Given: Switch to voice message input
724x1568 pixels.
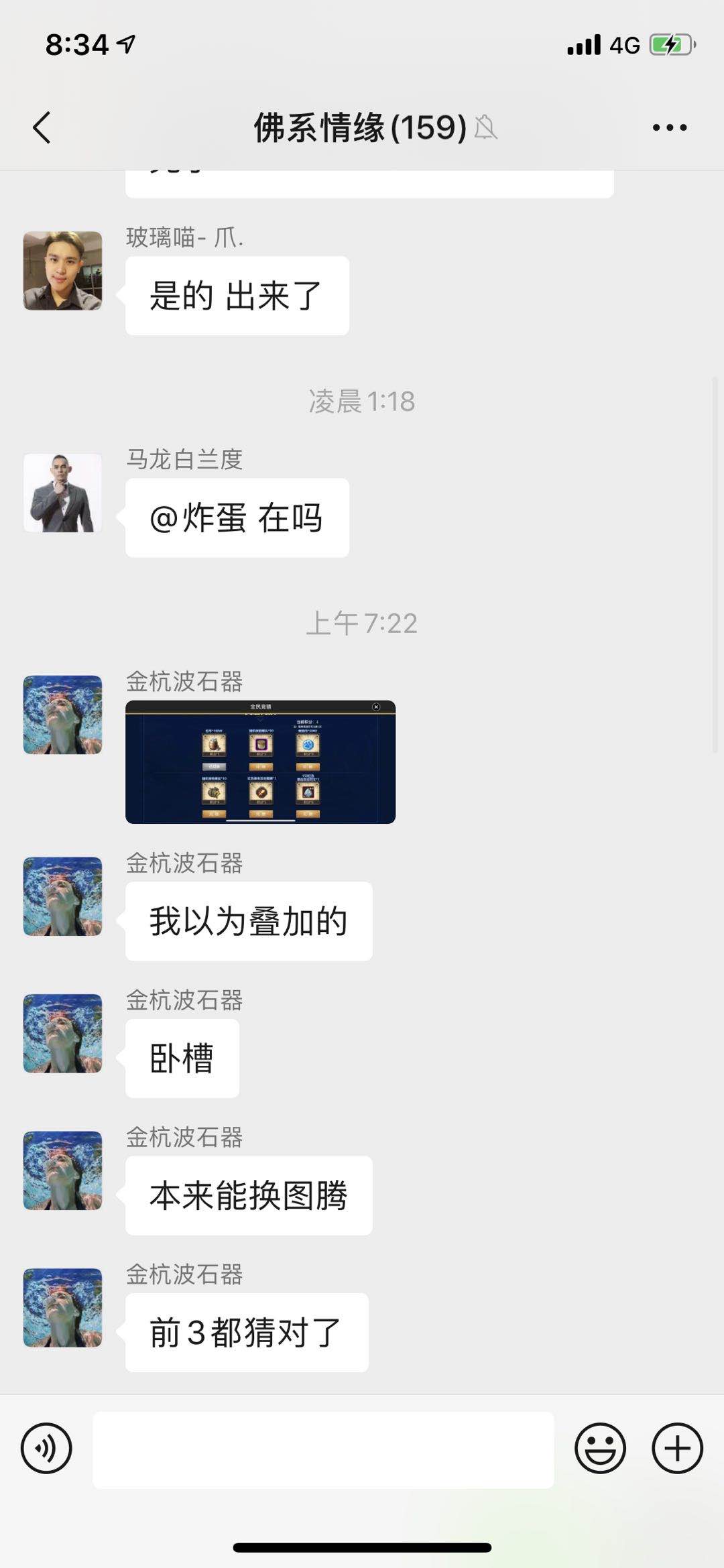Looking at the screenshot, I should point(46,1448).
